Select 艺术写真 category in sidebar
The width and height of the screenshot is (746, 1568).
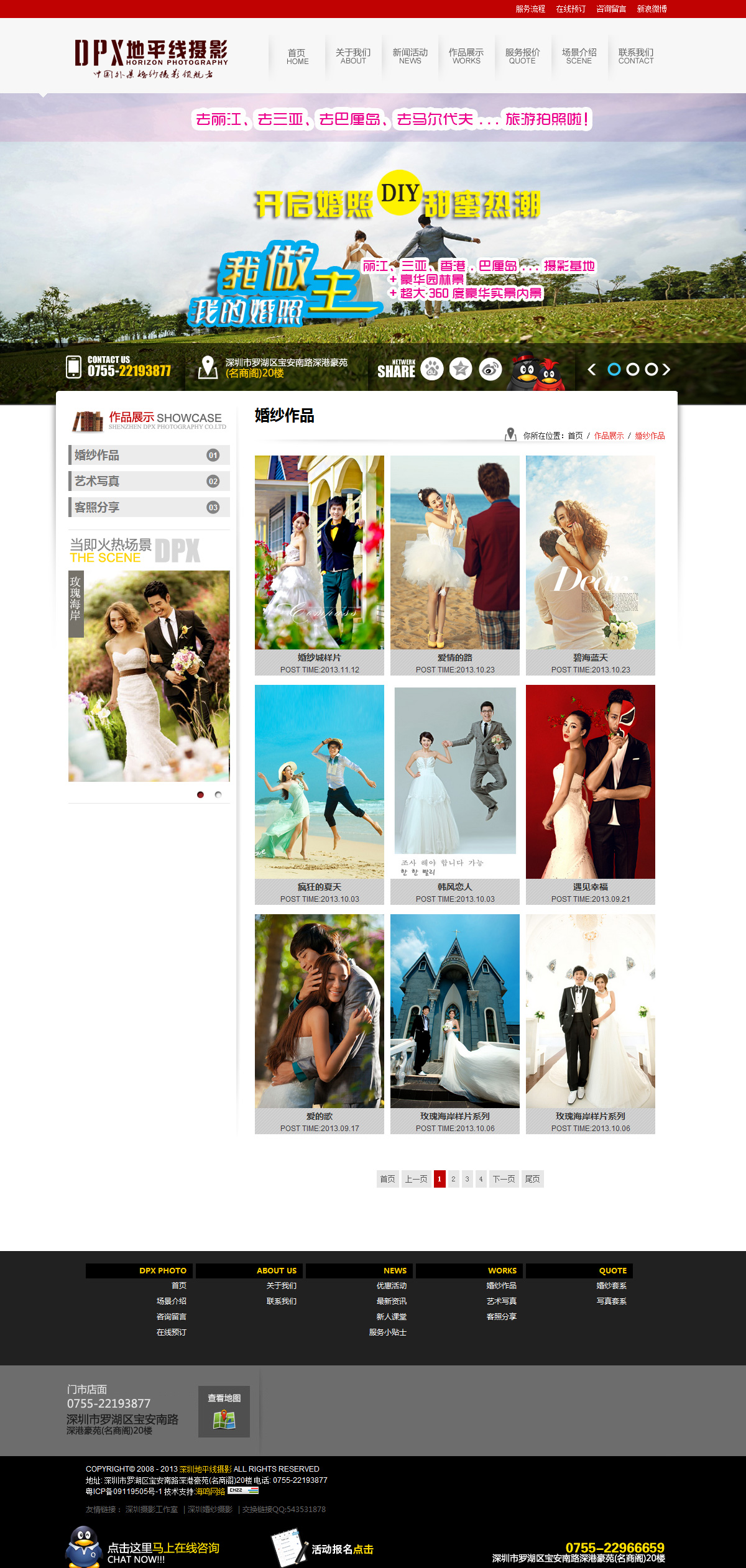pos(149,481)
